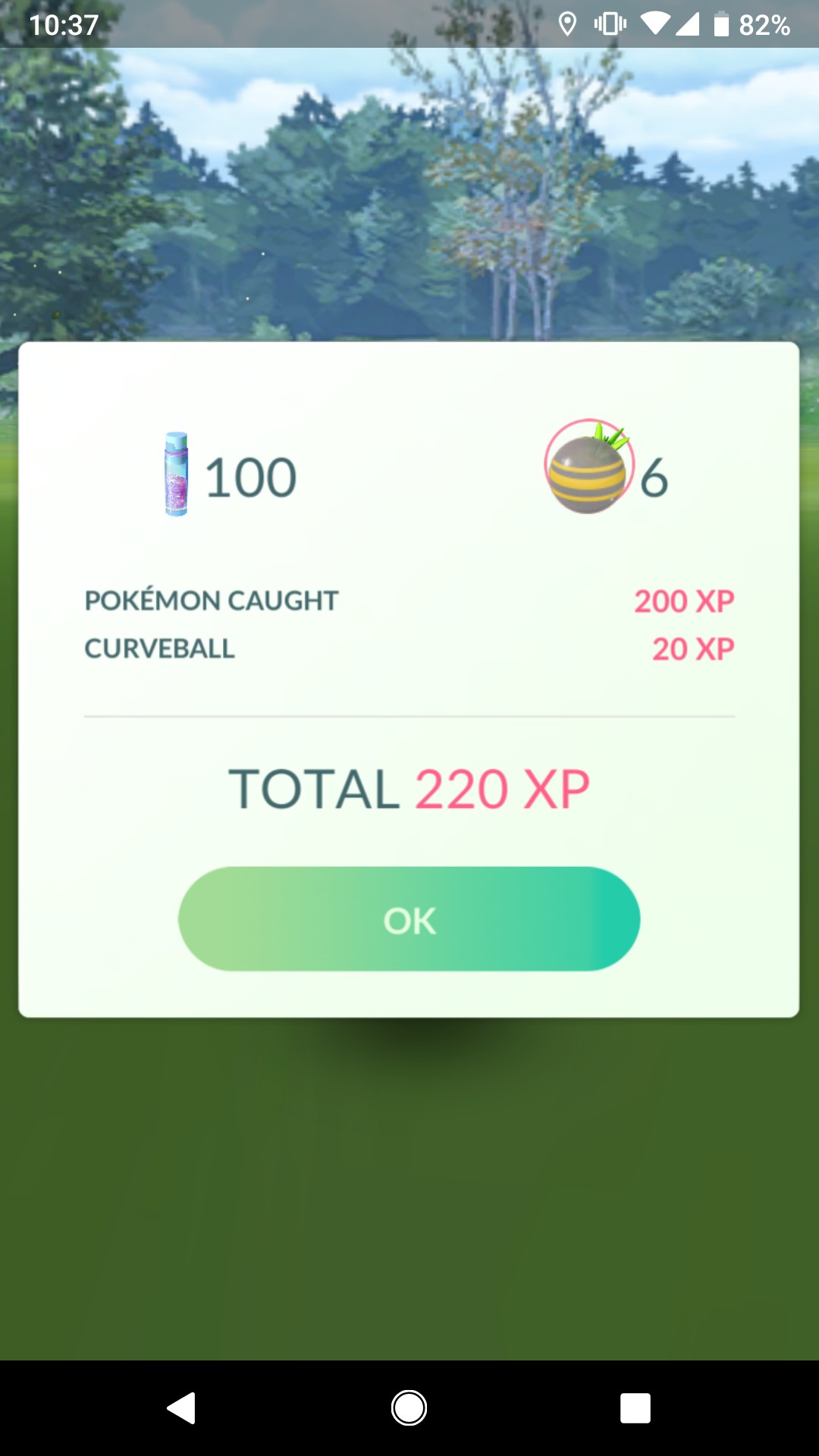Return to the home screen
The width and height of the screenshot is (819, 1456).
tap(409, 1408)
